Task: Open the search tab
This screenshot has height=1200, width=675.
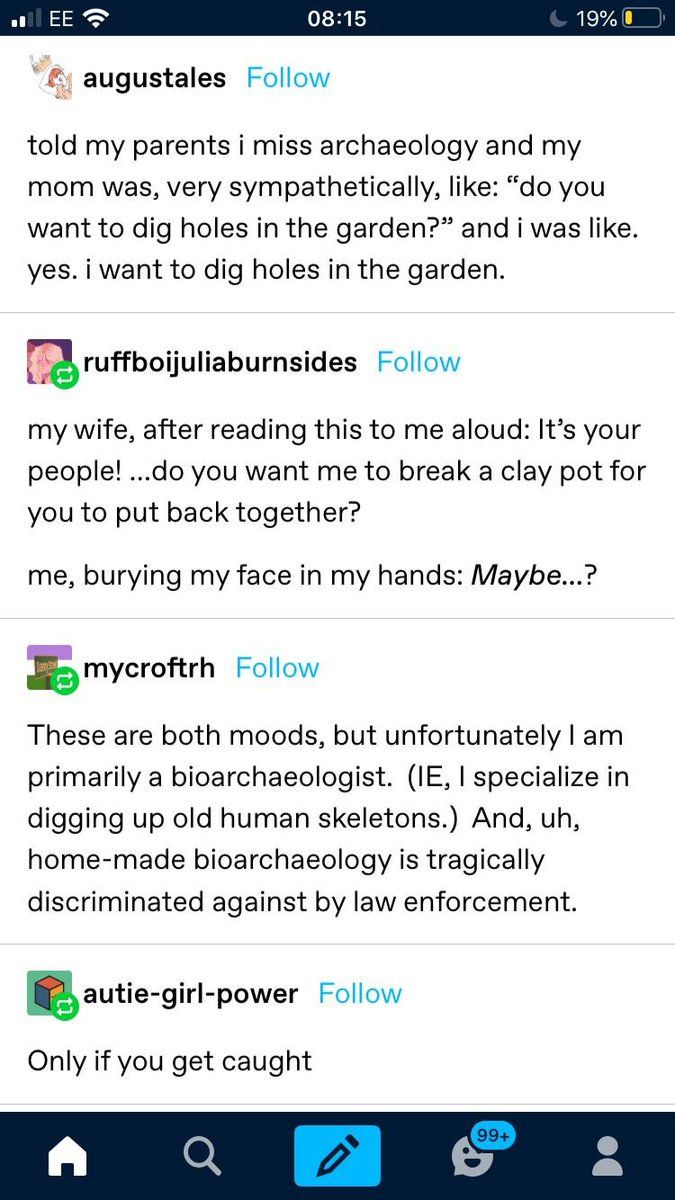Action: pos(202,1156)
